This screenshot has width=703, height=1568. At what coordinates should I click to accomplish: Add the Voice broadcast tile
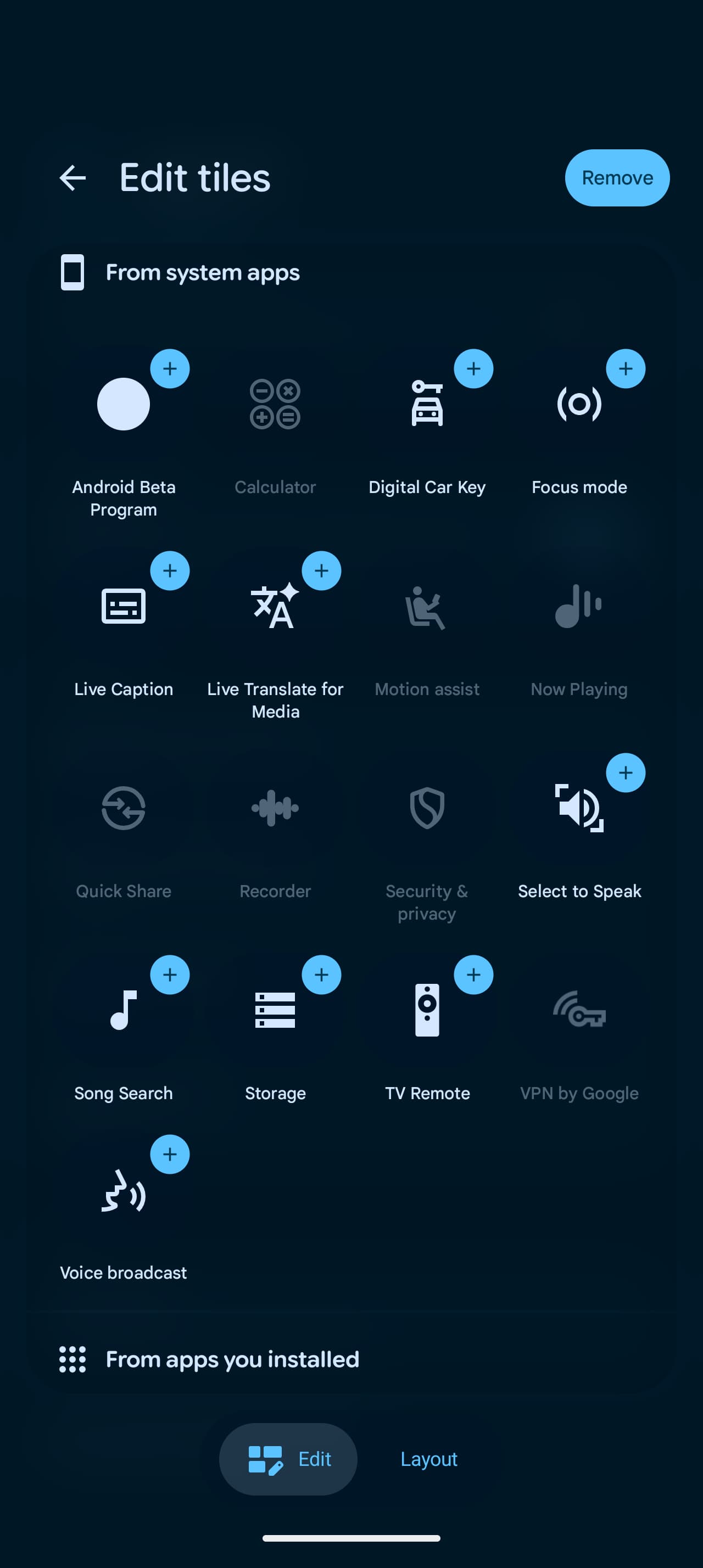170,1155
